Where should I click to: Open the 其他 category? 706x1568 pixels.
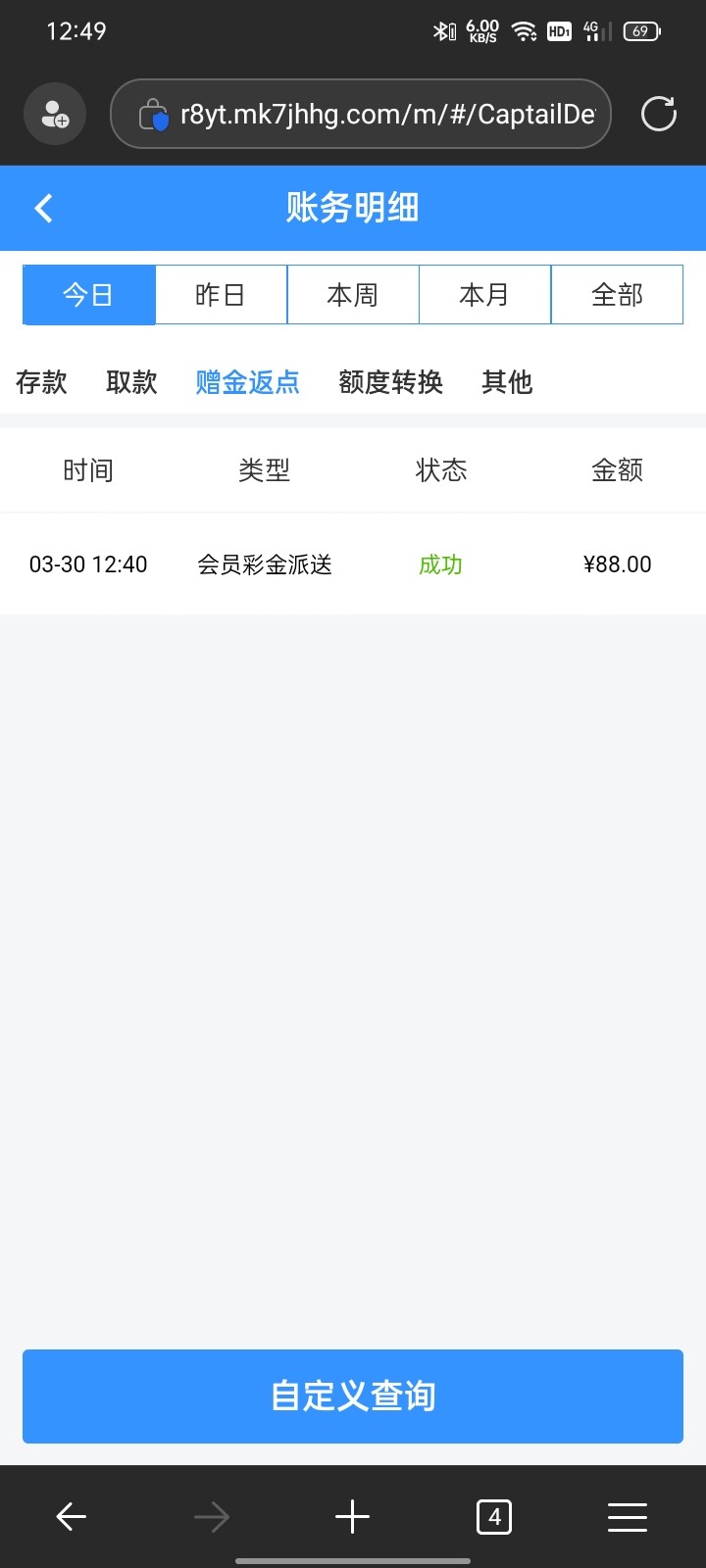tap(507, 382)
